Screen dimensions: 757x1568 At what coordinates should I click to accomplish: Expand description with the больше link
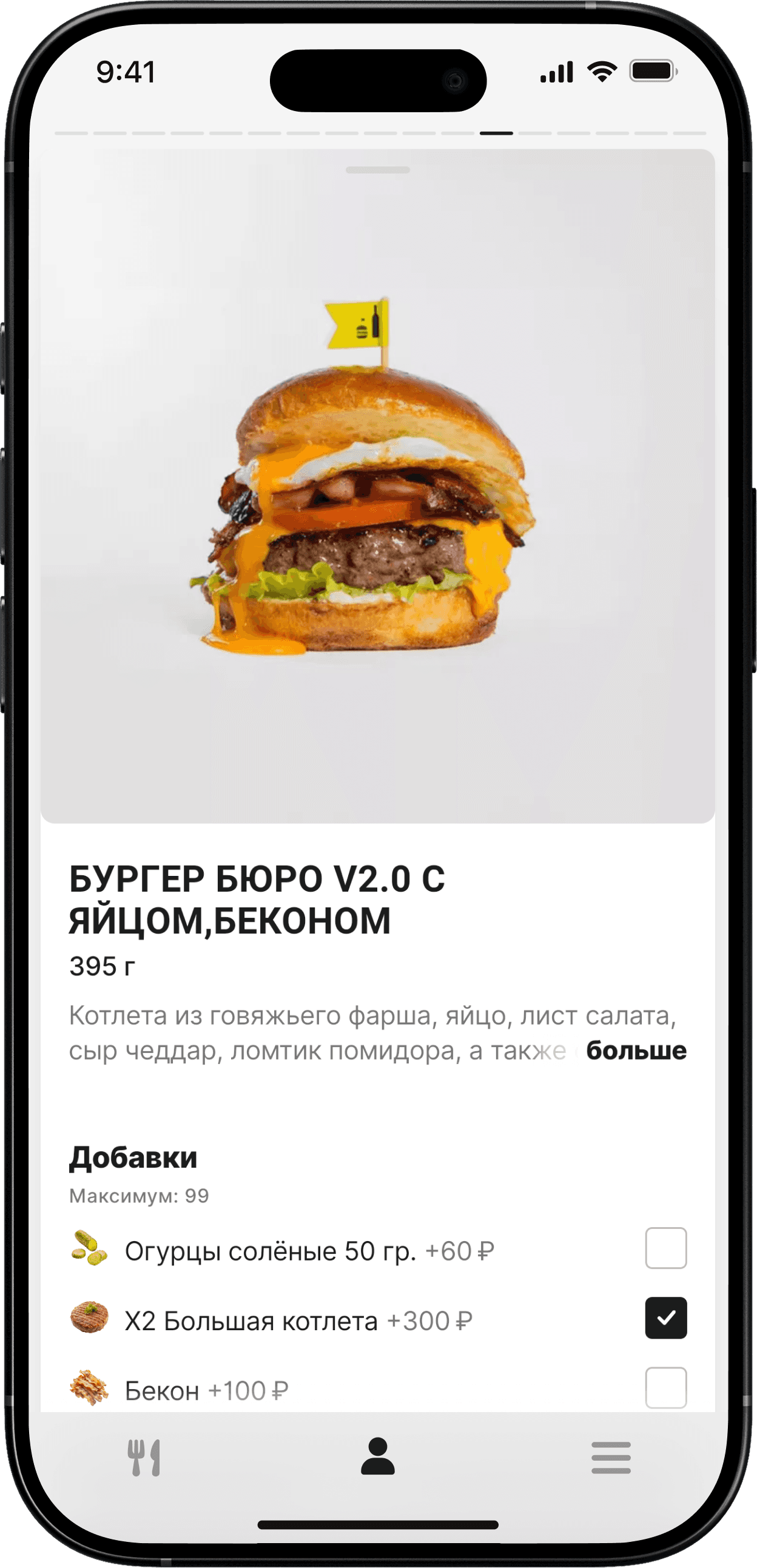635,1051
